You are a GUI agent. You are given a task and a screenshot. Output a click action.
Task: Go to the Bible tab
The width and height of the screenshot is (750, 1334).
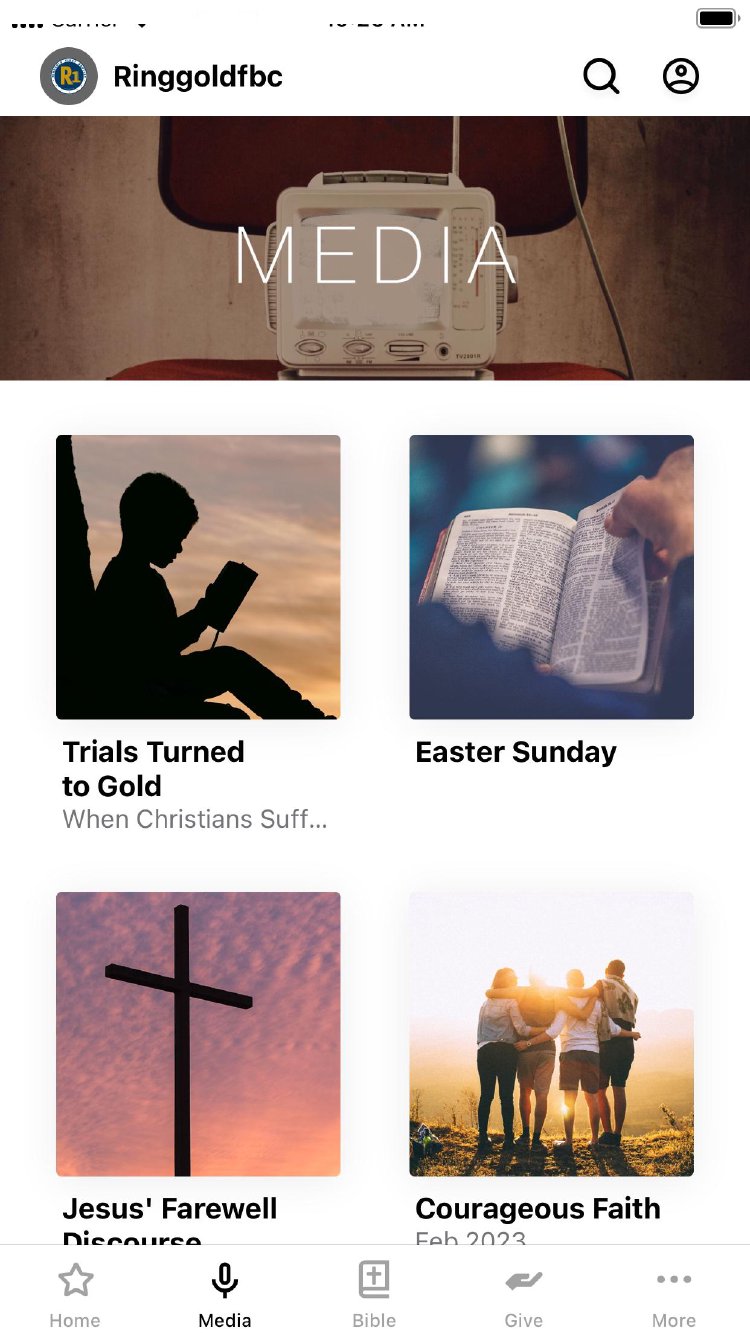coord(374,1294)
